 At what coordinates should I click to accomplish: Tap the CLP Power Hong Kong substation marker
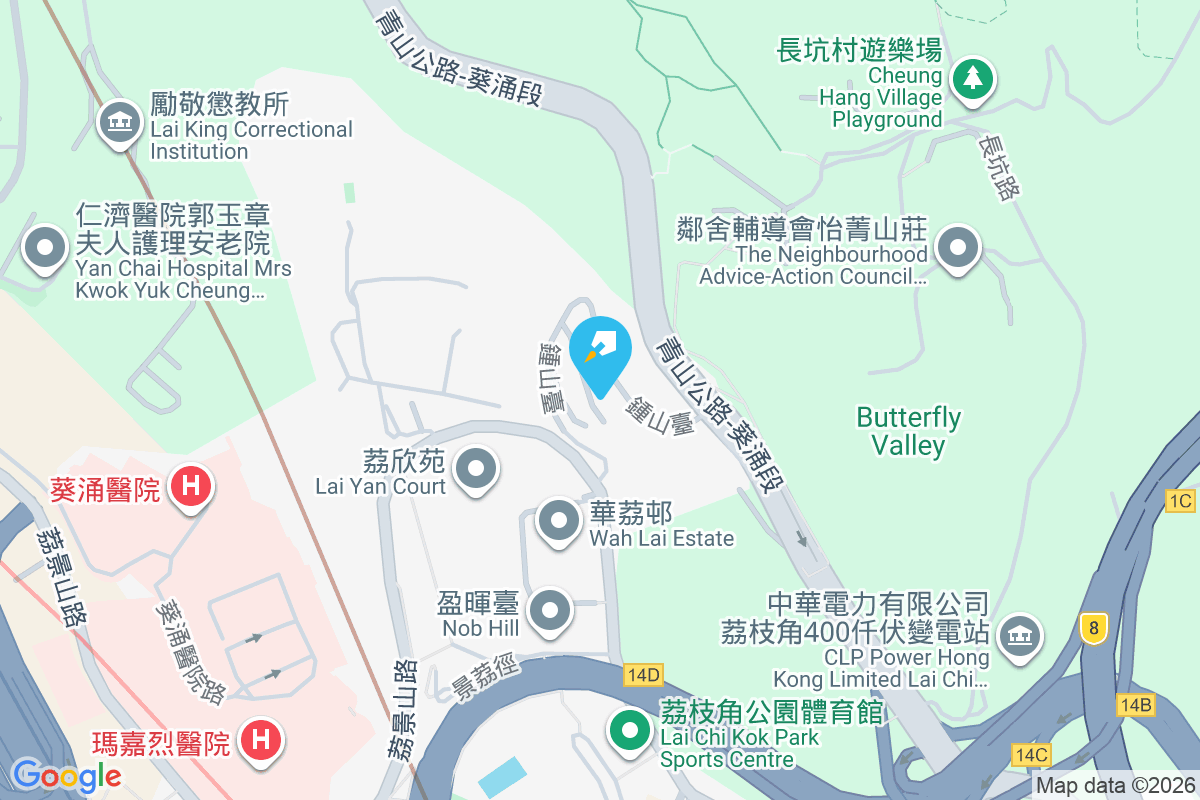click(1019, 634)
